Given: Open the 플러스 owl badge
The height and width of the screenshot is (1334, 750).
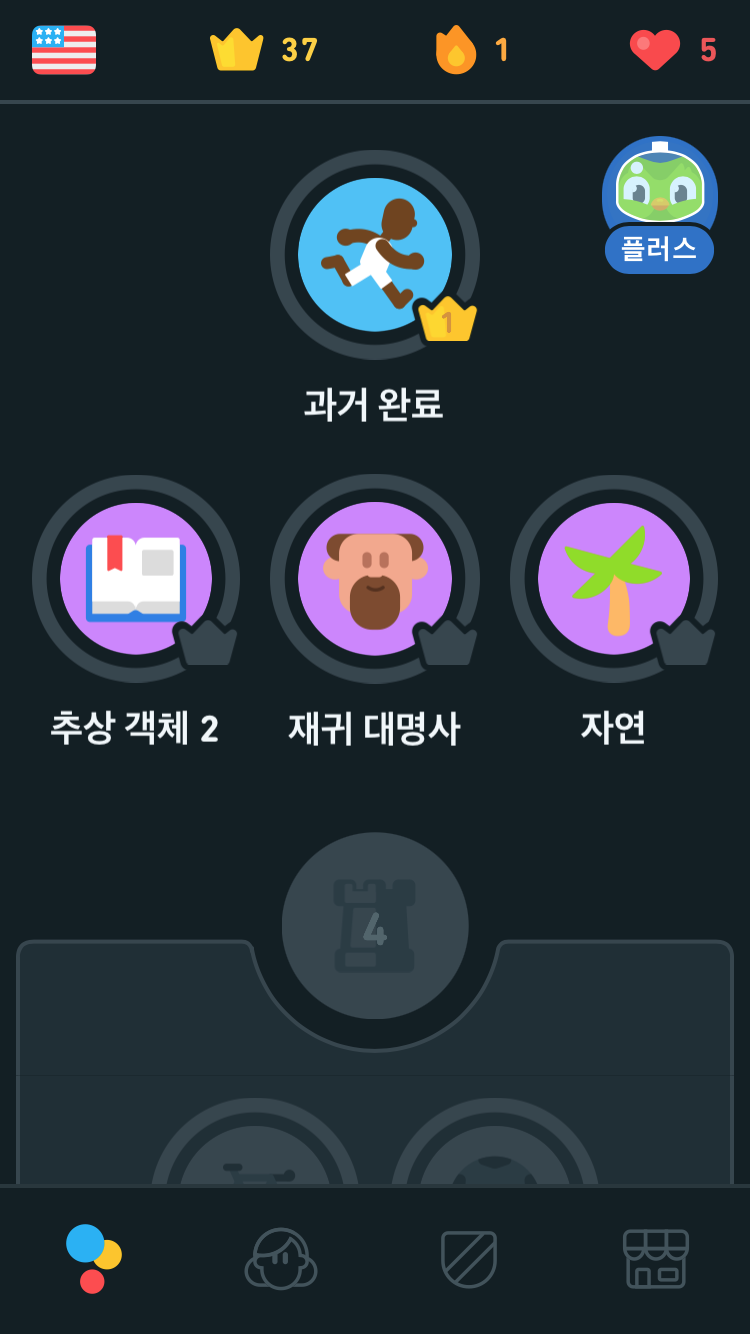Looking at the screenshot, I should tap(659, 205).
